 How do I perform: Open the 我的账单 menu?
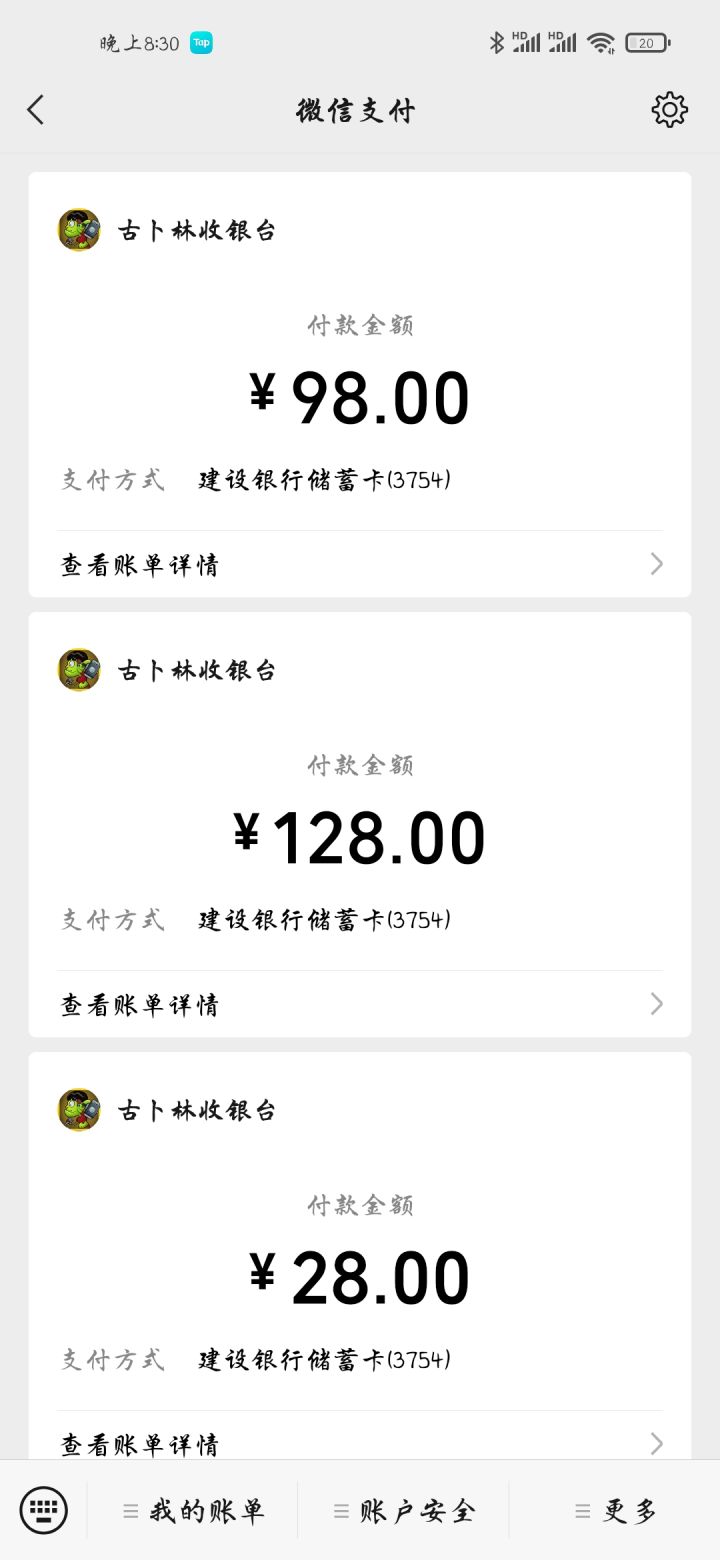[x=193, y=1511]
